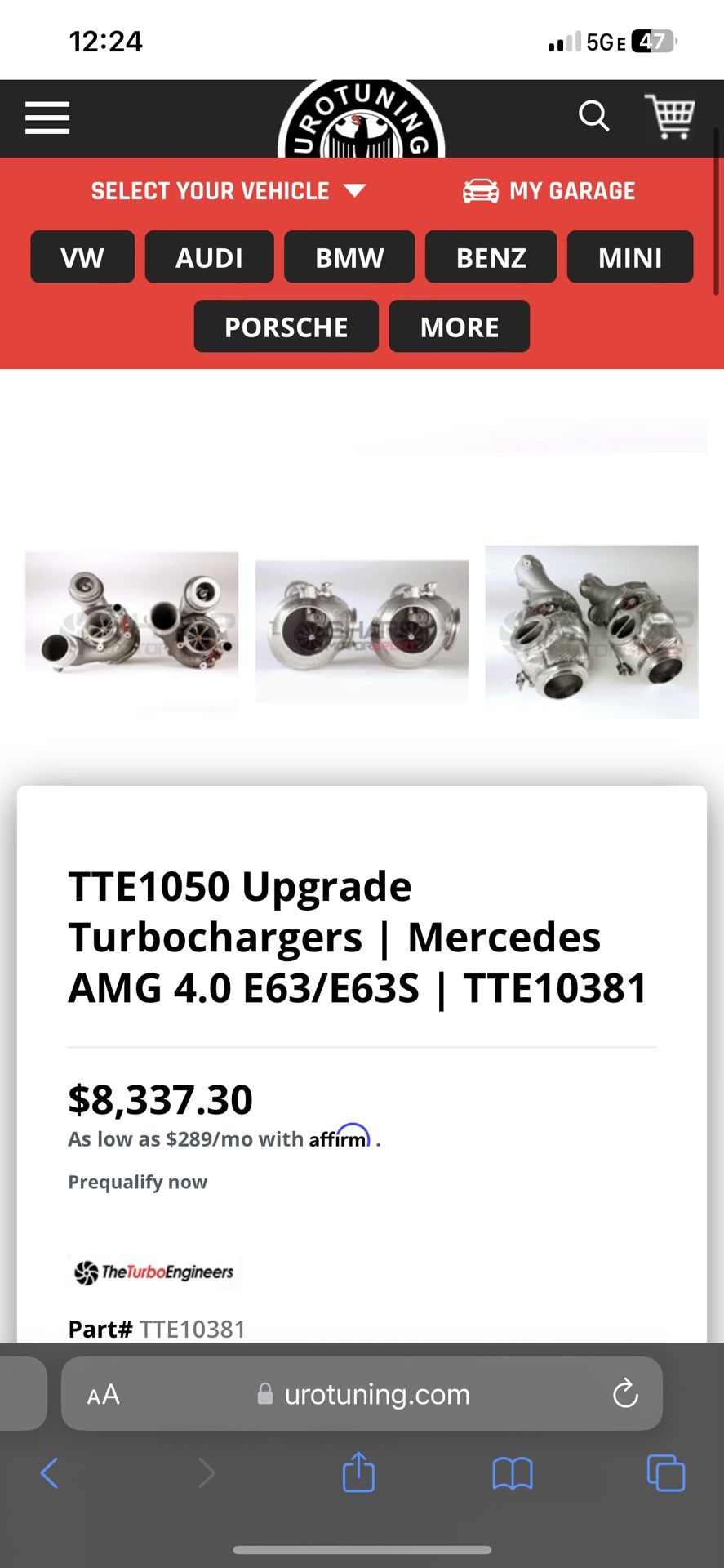Image resolution: width=724 pixels, height=1568 pixels.
Task: Tap Prequalify now for Affirm
Action: [137, 1182]
